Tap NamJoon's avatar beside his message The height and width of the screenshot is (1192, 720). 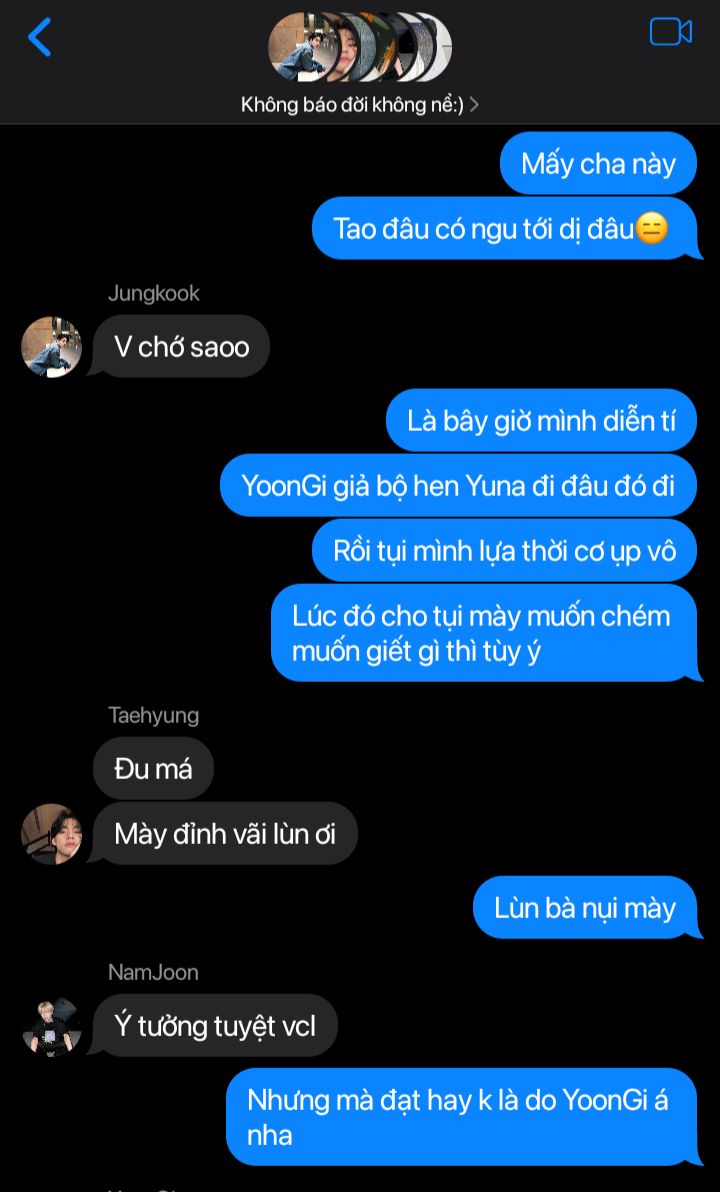pos(52,1026)
